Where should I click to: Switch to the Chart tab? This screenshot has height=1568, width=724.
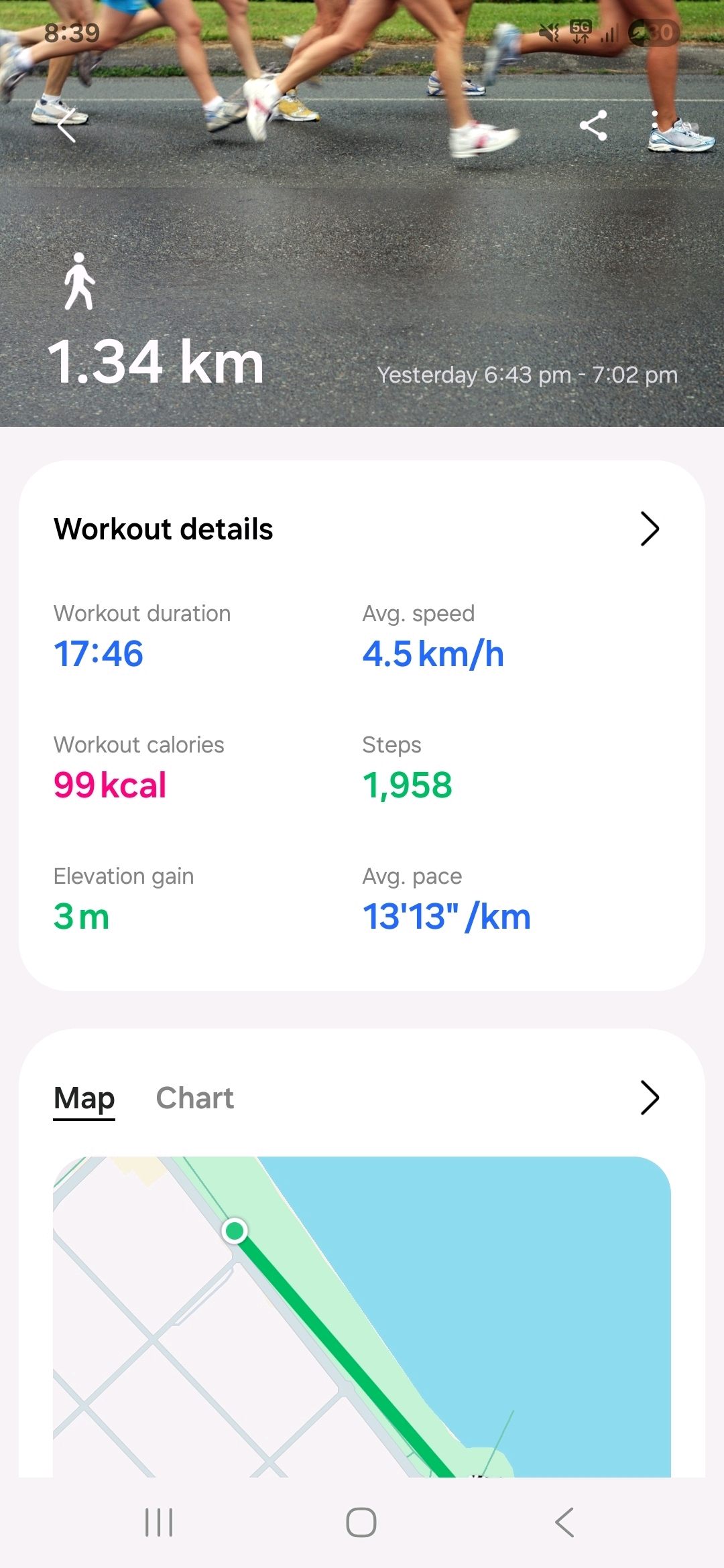tap(194, 1098)
